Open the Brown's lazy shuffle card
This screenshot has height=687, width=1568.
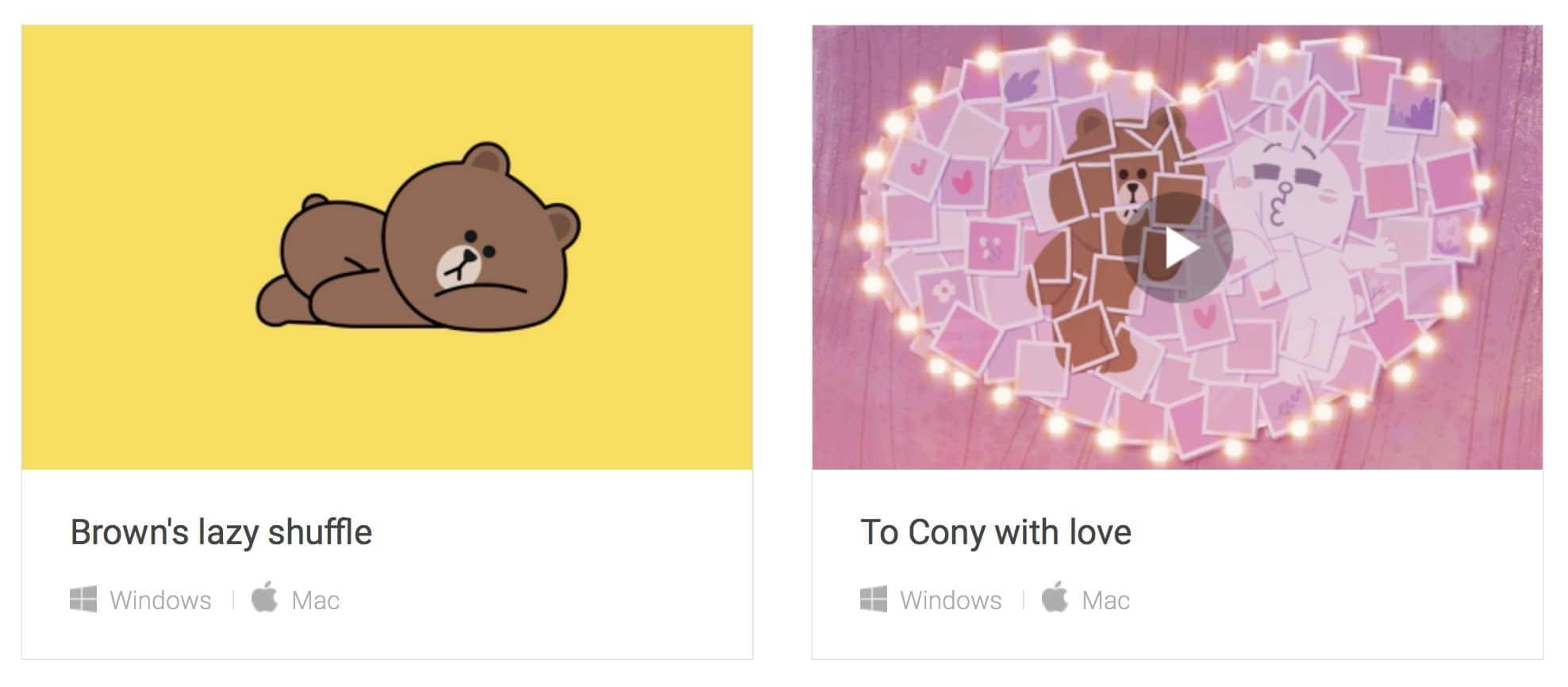click(x=387, y=248)
